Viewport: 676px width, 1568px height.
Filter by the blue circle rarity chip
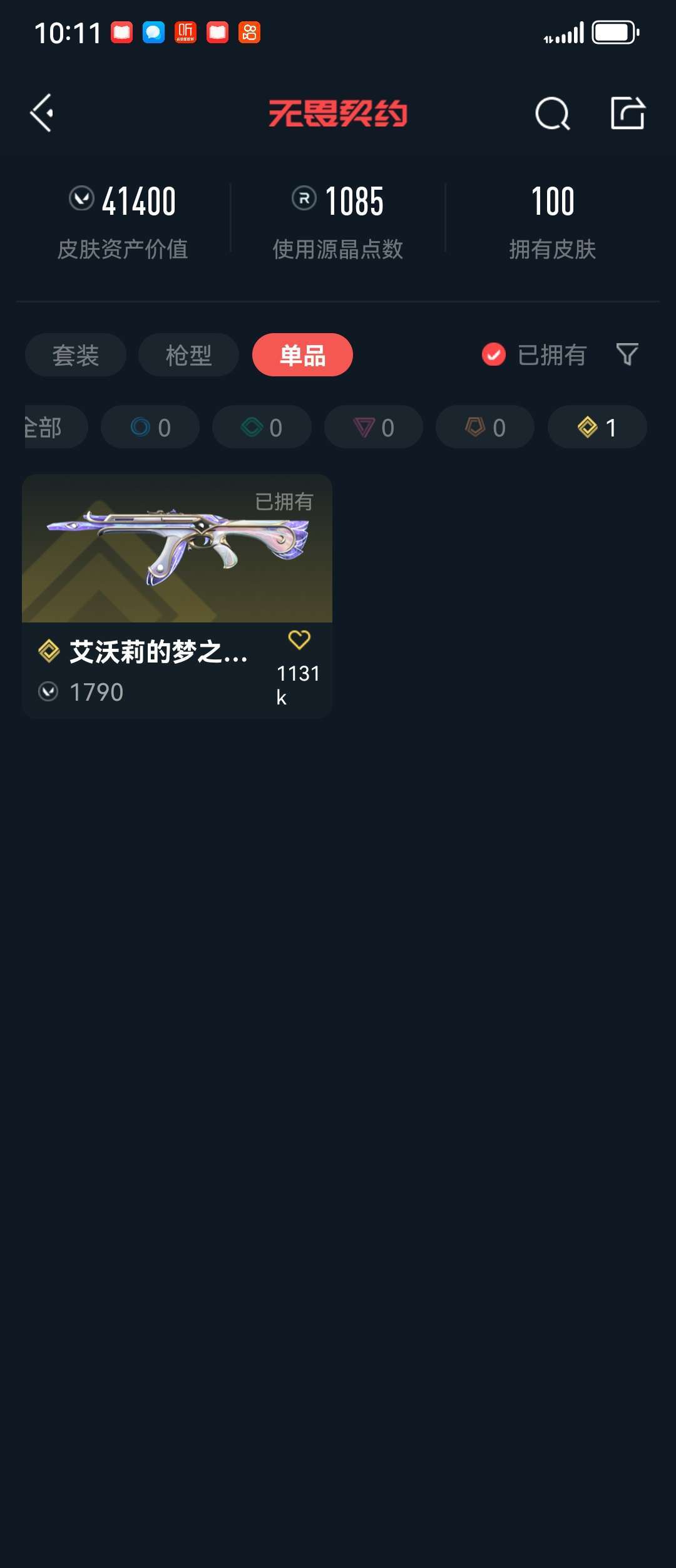[150, 427]
